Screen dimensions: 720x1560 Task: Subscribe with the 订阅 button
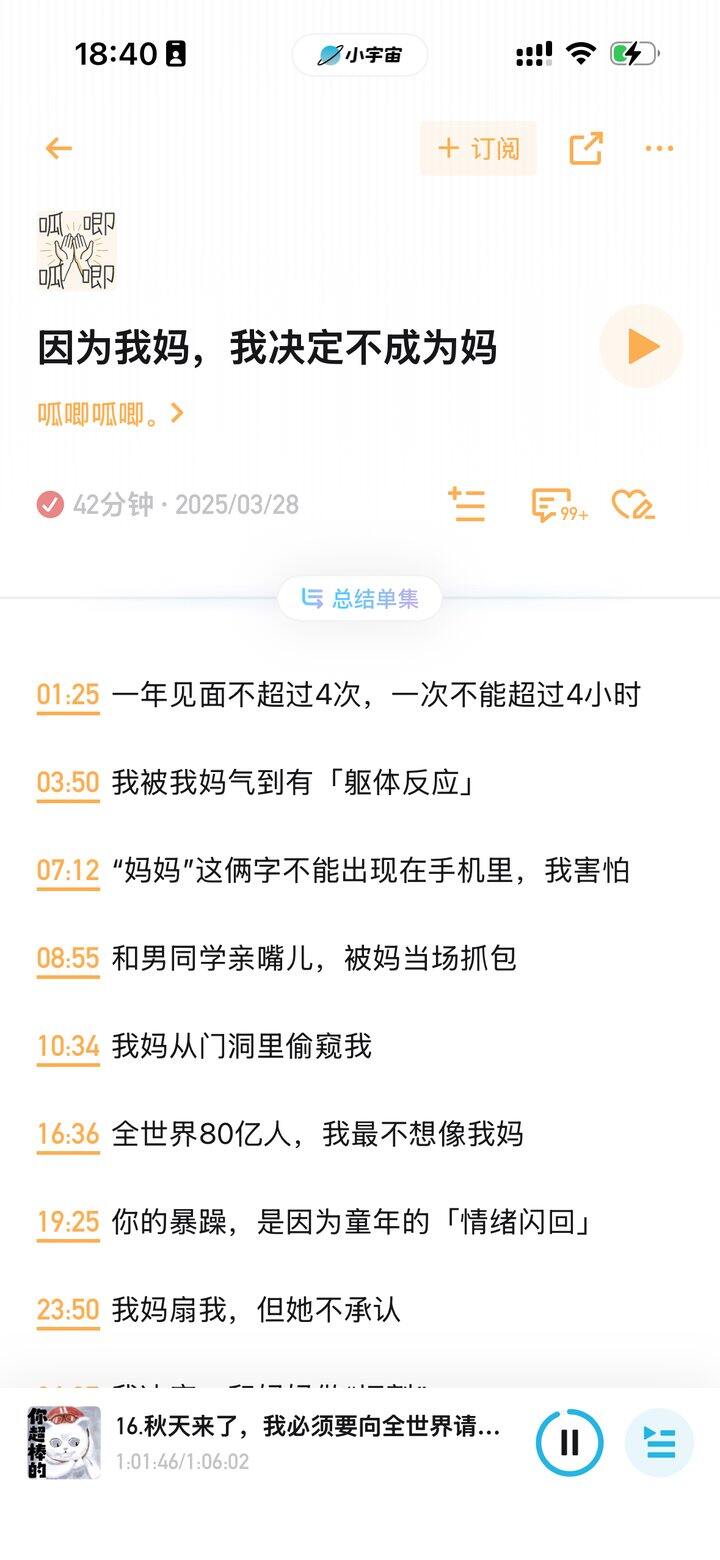pos(478,149)
